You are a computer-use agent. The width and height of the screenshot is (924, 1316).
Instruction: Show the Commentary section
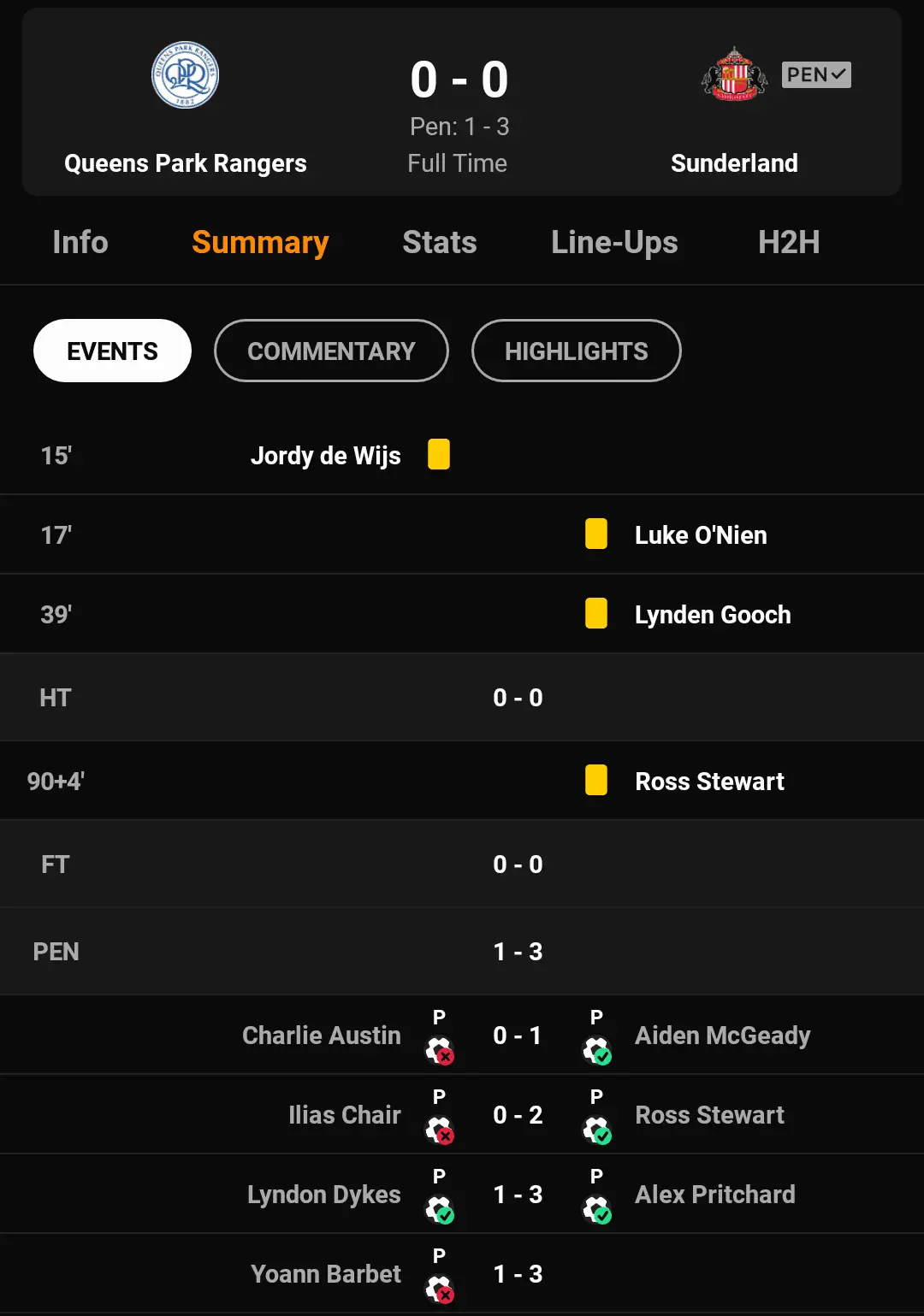click(331, 351)
